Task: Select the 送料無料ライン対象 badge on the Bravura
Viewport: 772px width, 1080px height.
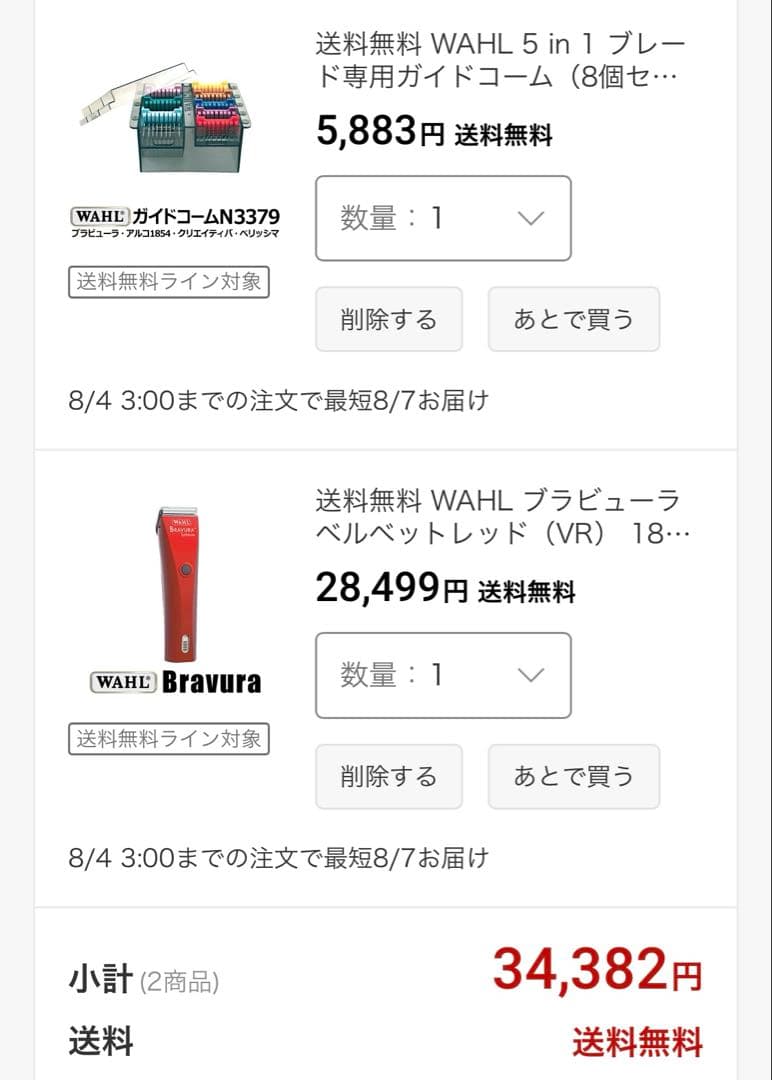Action: tap(168, 740)
